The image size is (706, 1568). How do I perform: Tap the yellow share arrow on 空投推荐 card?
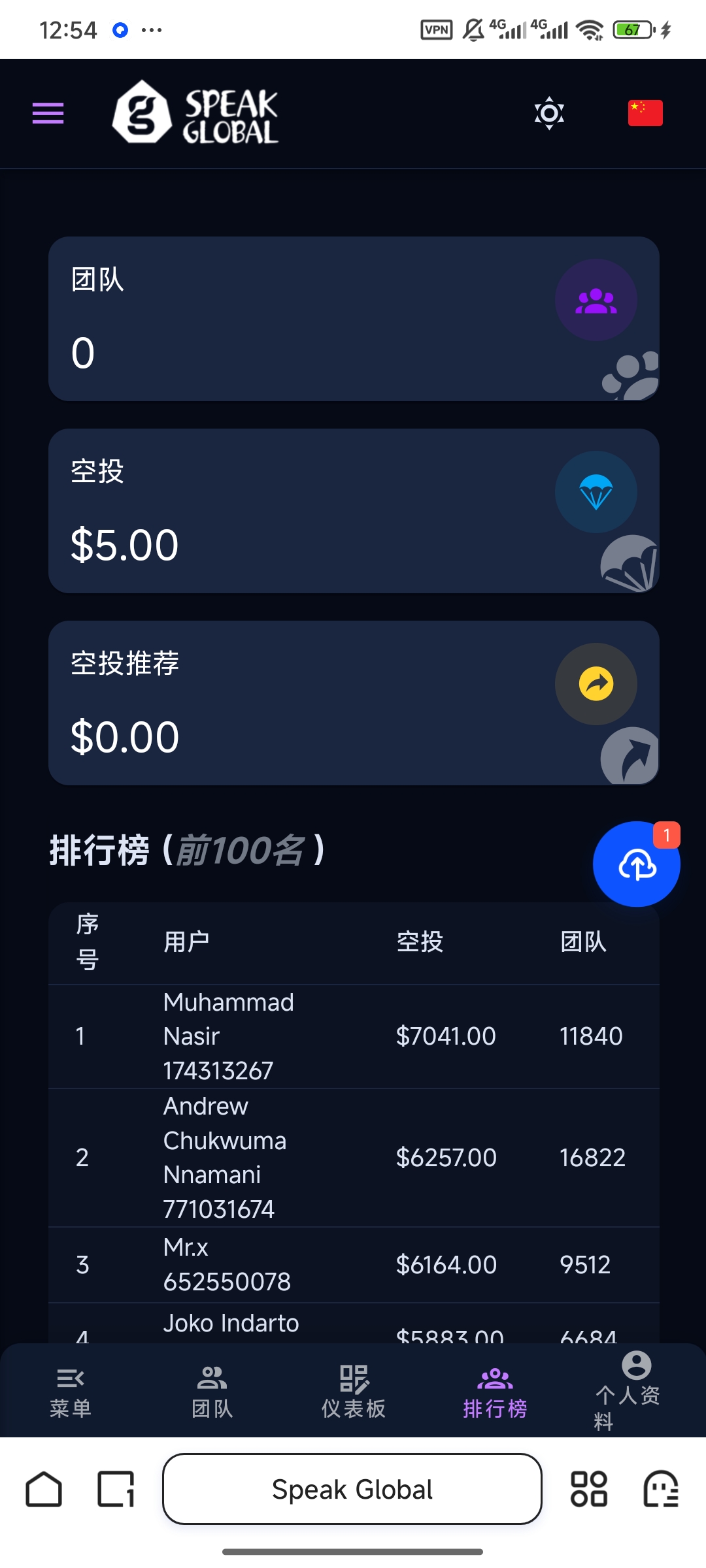595,683
